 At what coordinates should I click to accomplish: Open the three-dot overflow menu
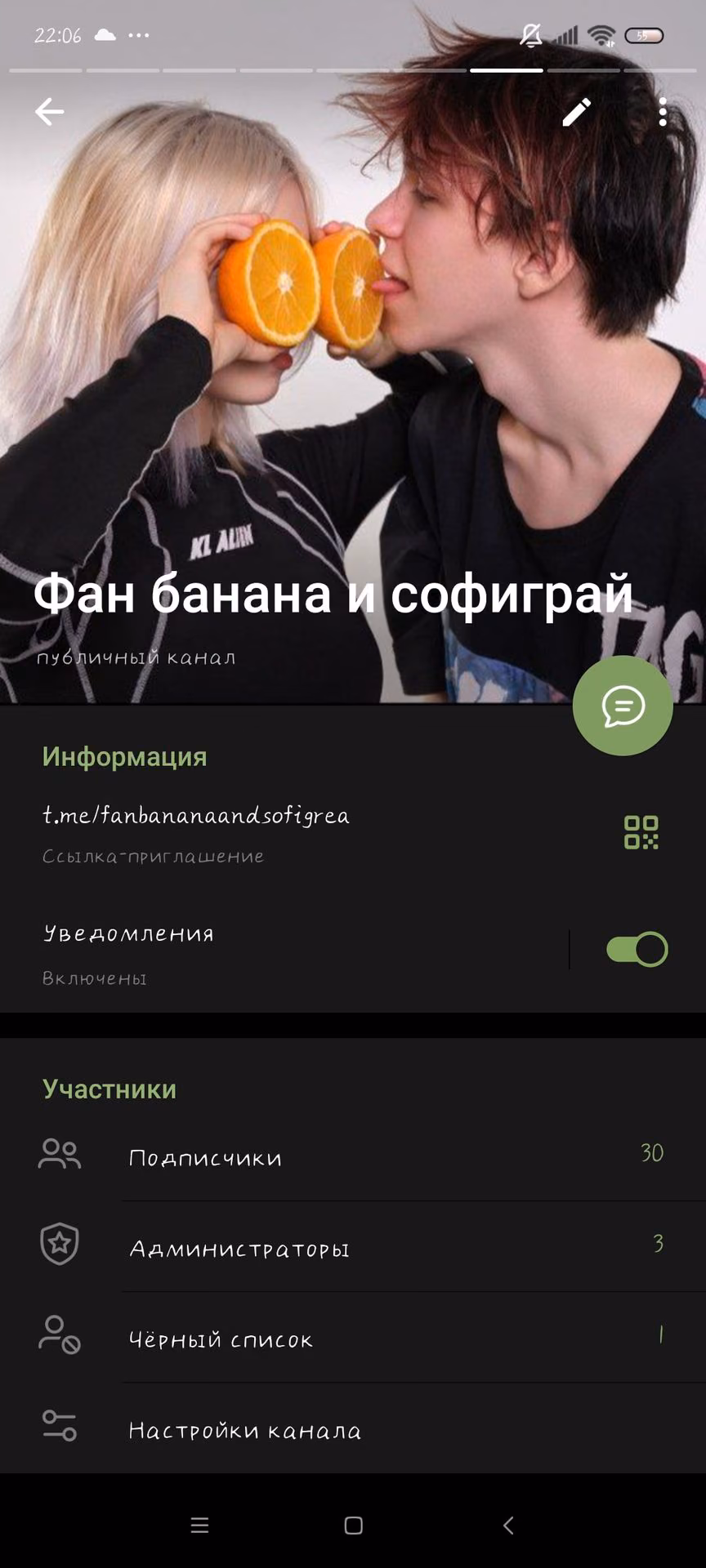click(x=663, y=112)
